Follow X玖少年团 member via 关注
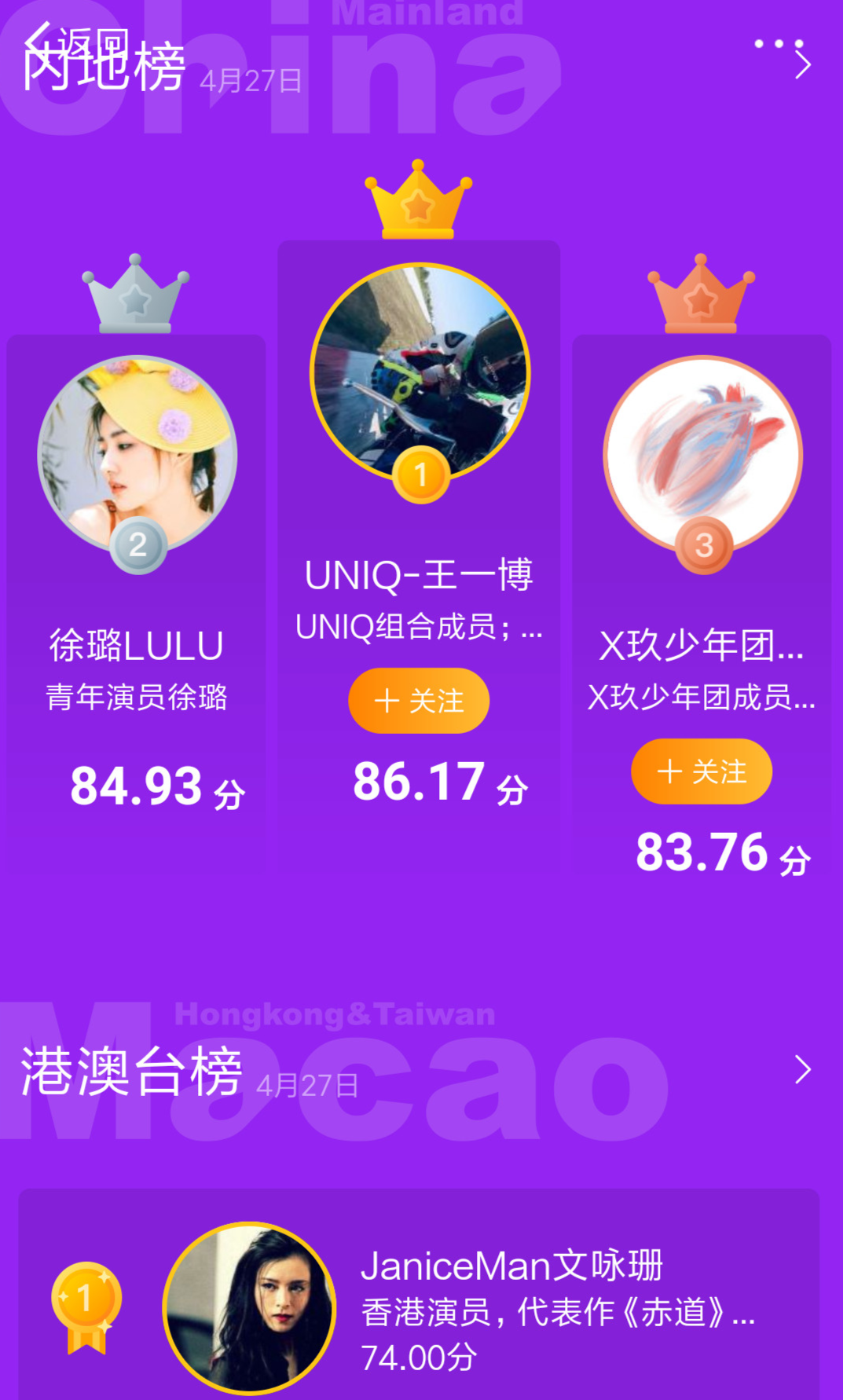 coord(702,771)
